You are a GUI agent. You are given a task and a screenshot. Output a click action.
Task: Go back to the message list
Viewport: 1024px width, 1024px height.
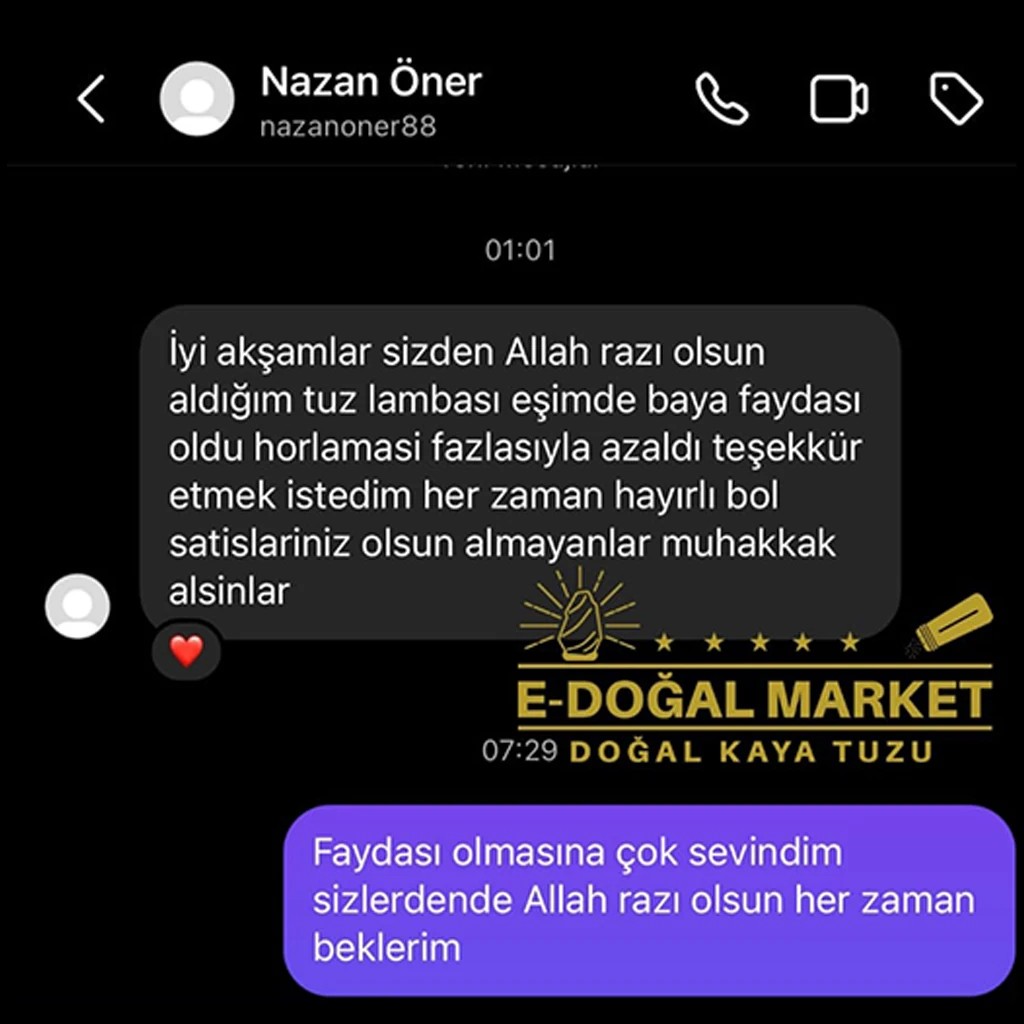tap(91, 100)
